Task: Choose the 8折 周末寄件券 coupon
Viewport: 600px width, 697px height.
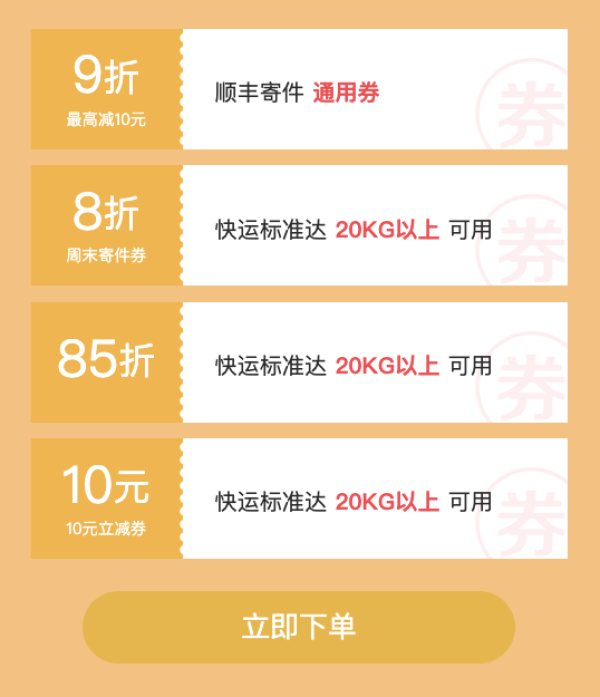Action: [x=300, y=226]
